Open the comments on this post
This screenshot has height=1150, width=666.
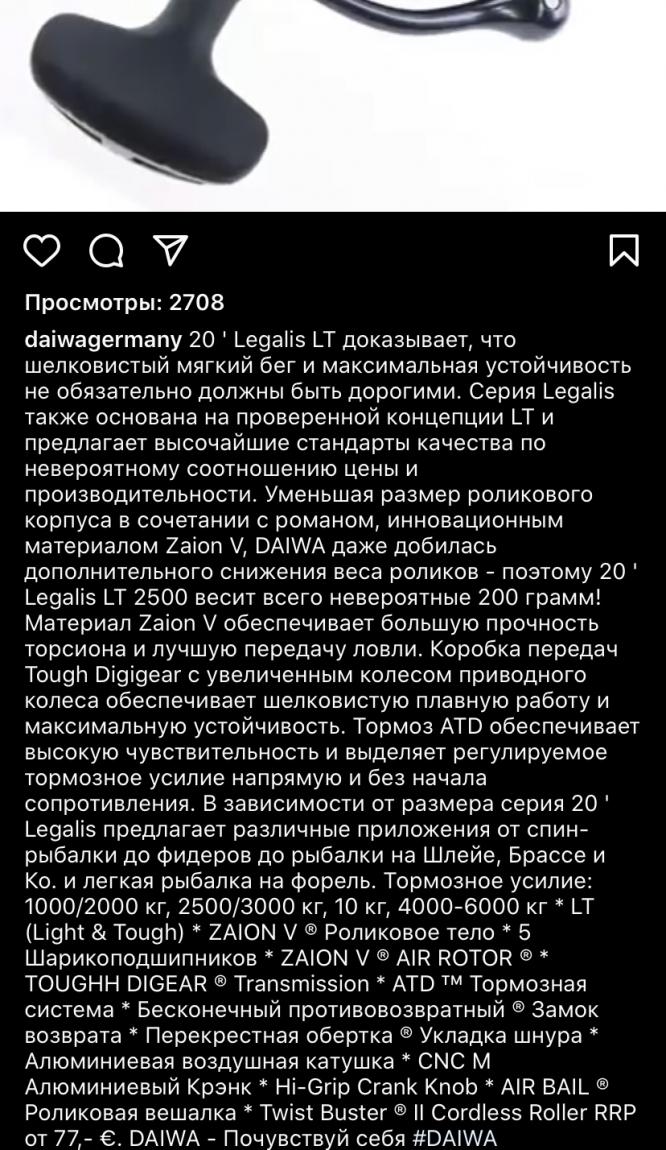106,252
